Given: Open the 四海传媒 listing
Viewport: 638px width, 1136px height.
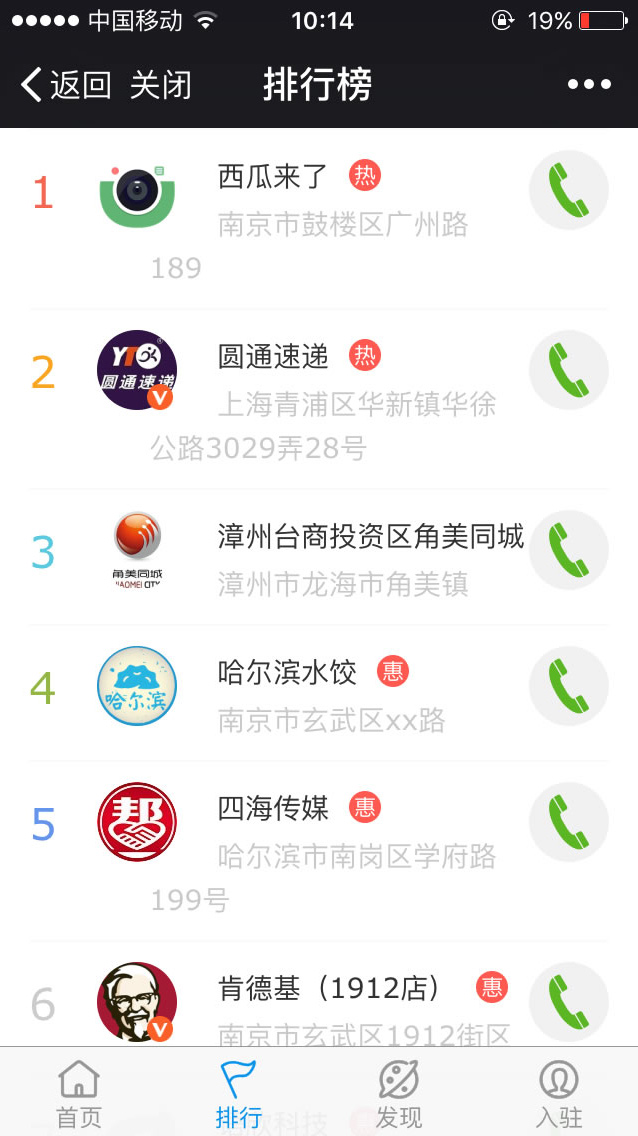Looking at the screenshot, I should coord(273,808).
